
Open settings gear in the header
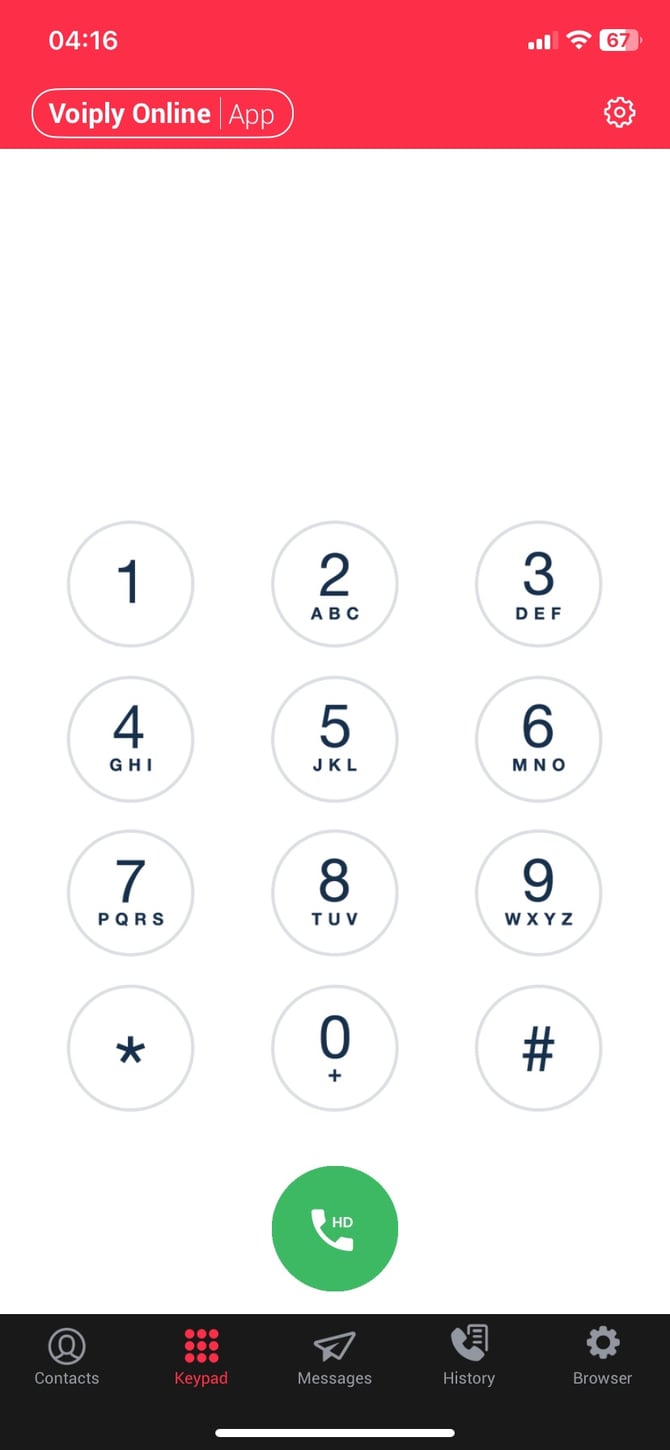620,113
